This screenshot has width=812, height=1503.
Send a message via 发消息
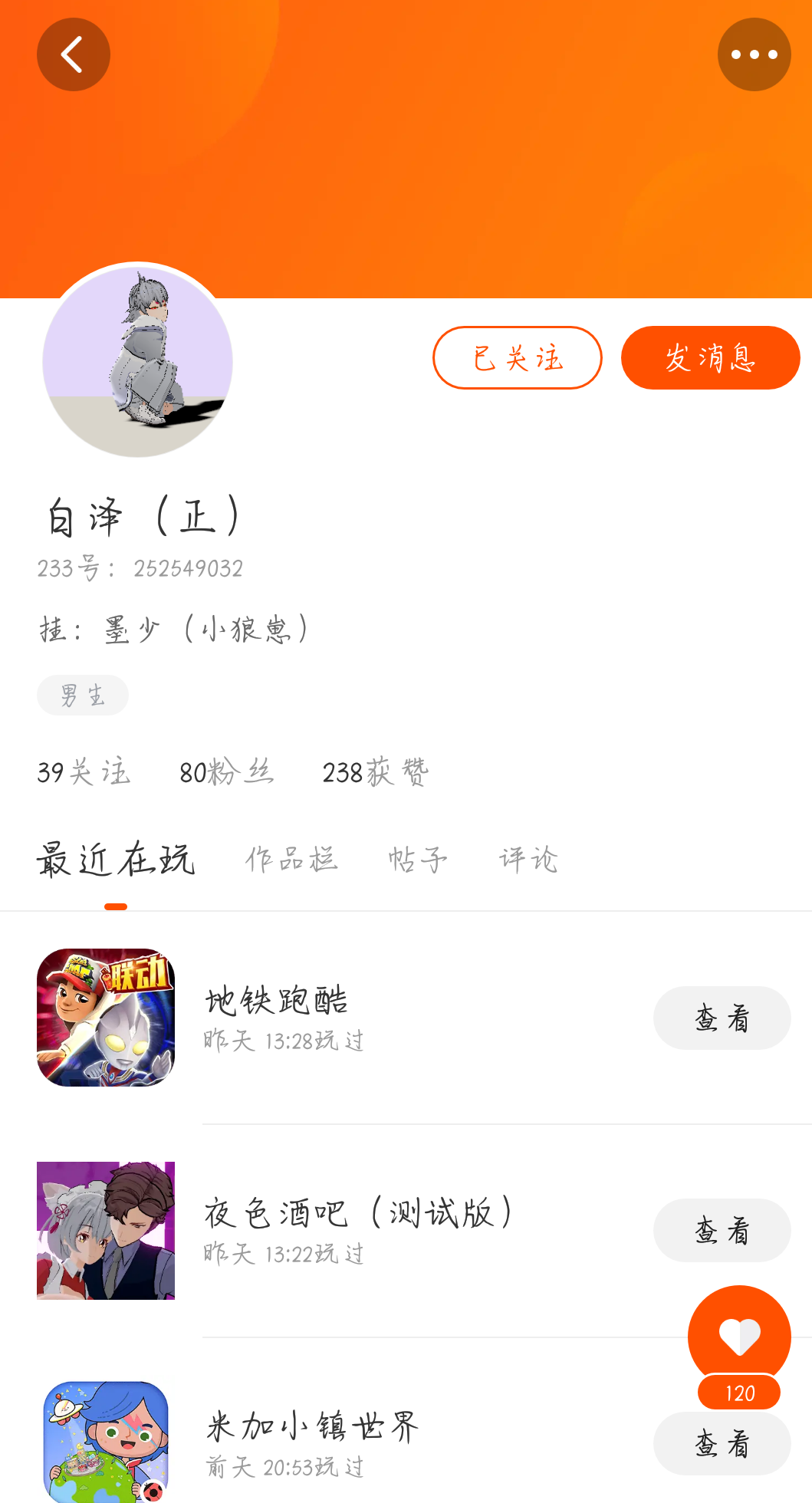click(710, 358)
